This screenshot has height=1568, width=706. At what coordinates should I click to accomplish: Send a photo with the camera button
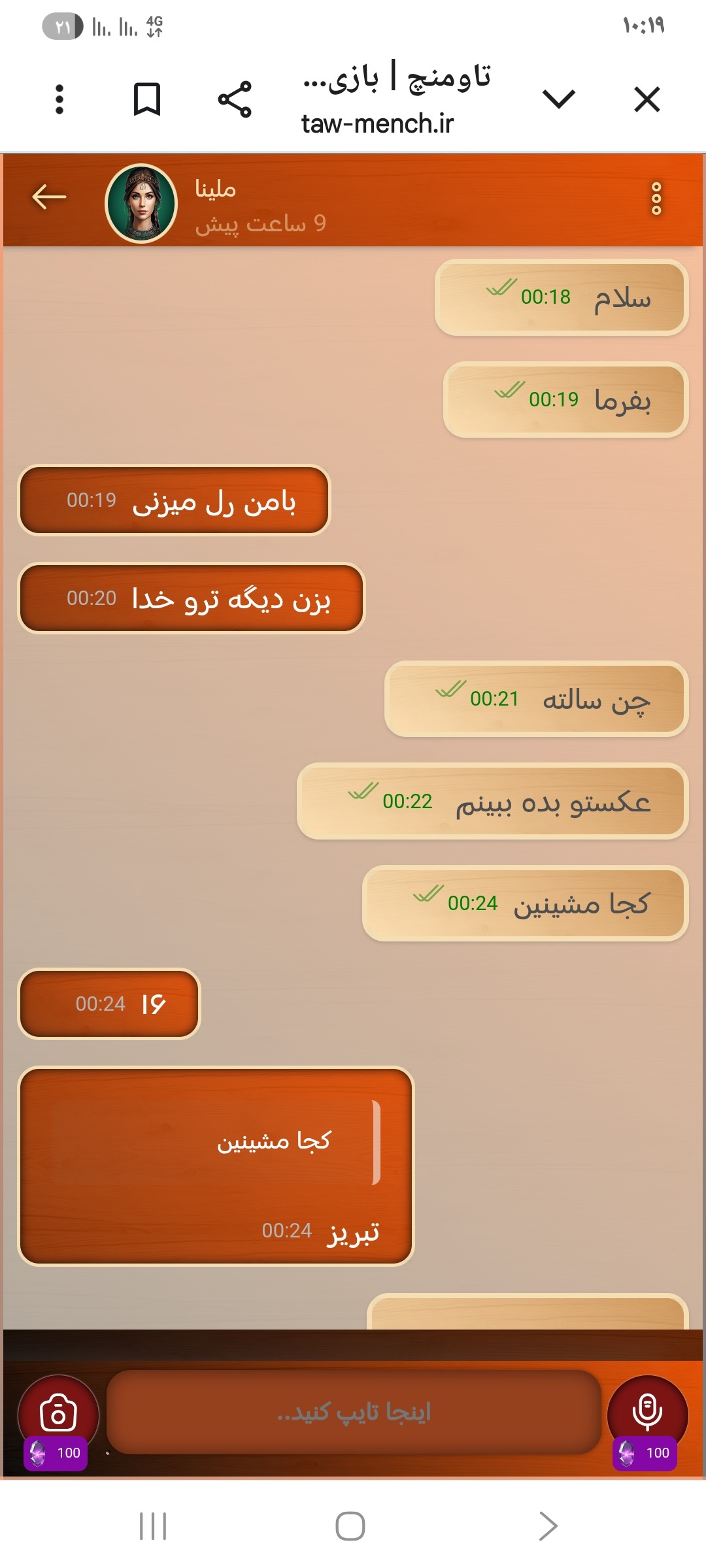tap(58, 1414)
